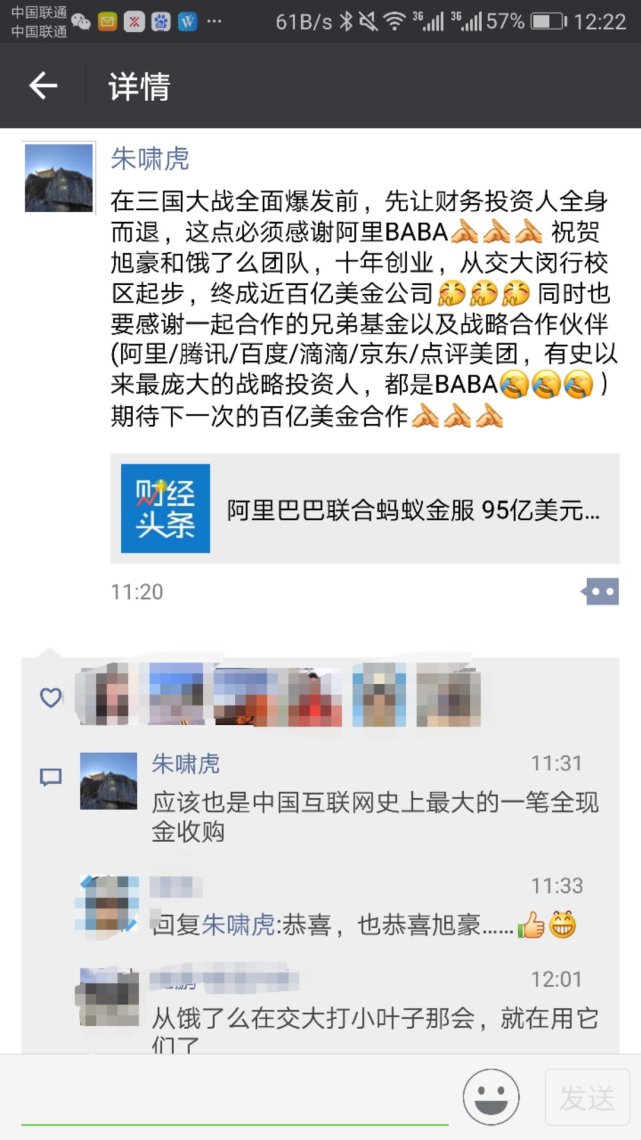This screenshot has width=641, height=1140.
Task: Open the emoji picker smiley
Action: 490,1097
